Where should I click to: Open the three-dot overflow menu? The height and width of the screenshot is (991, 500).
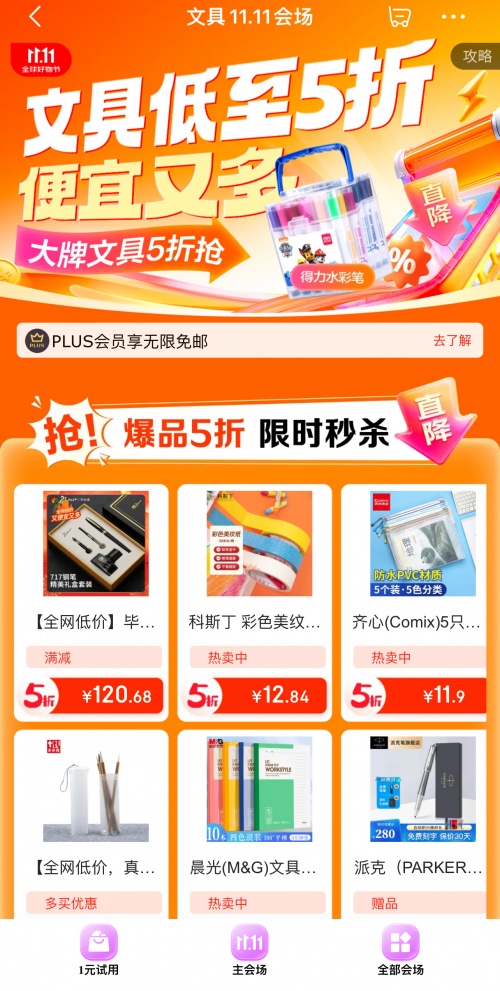(x=453, y=16)
